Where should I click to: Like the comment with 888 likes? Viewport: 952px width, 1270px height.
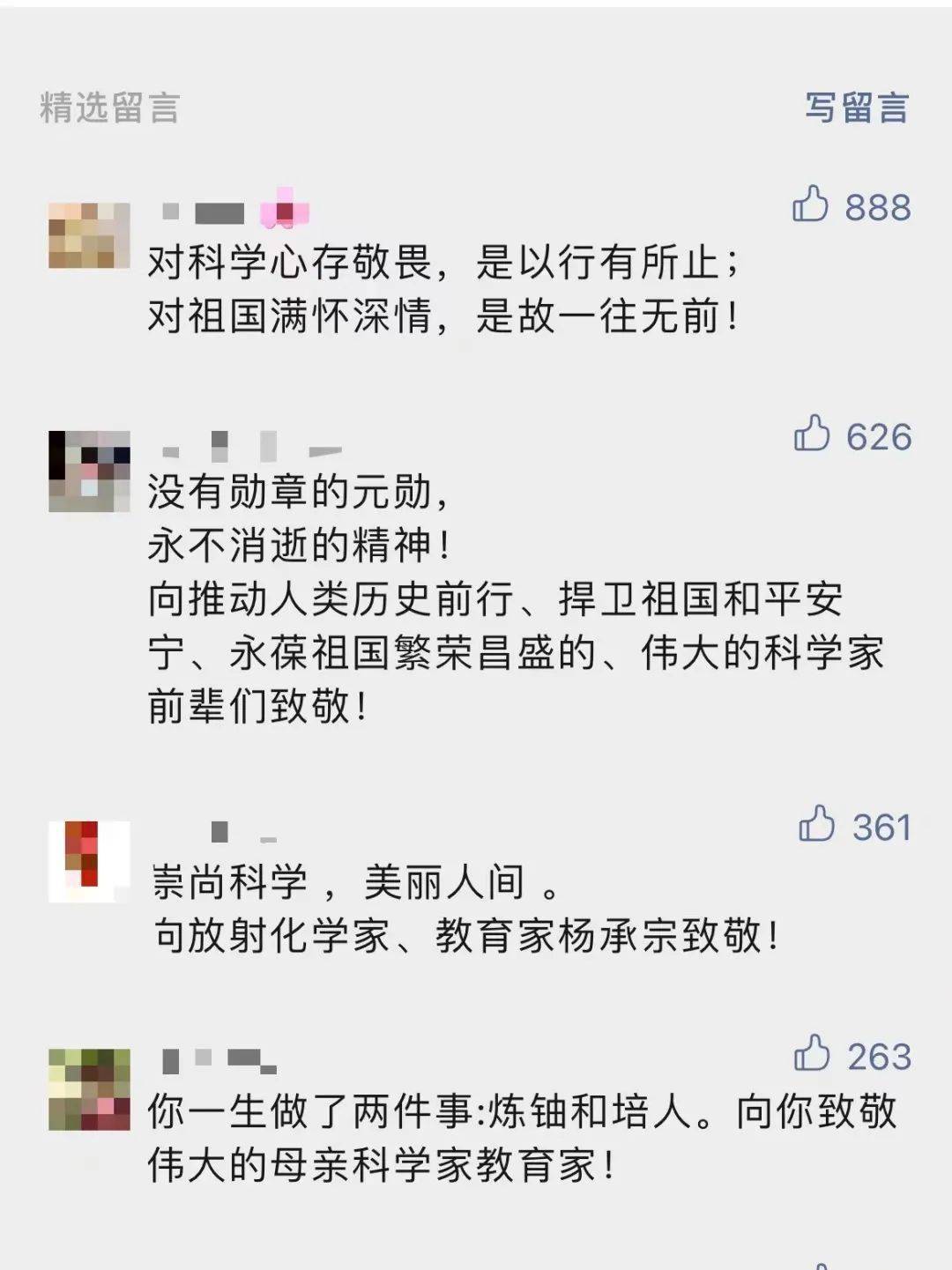811,204
